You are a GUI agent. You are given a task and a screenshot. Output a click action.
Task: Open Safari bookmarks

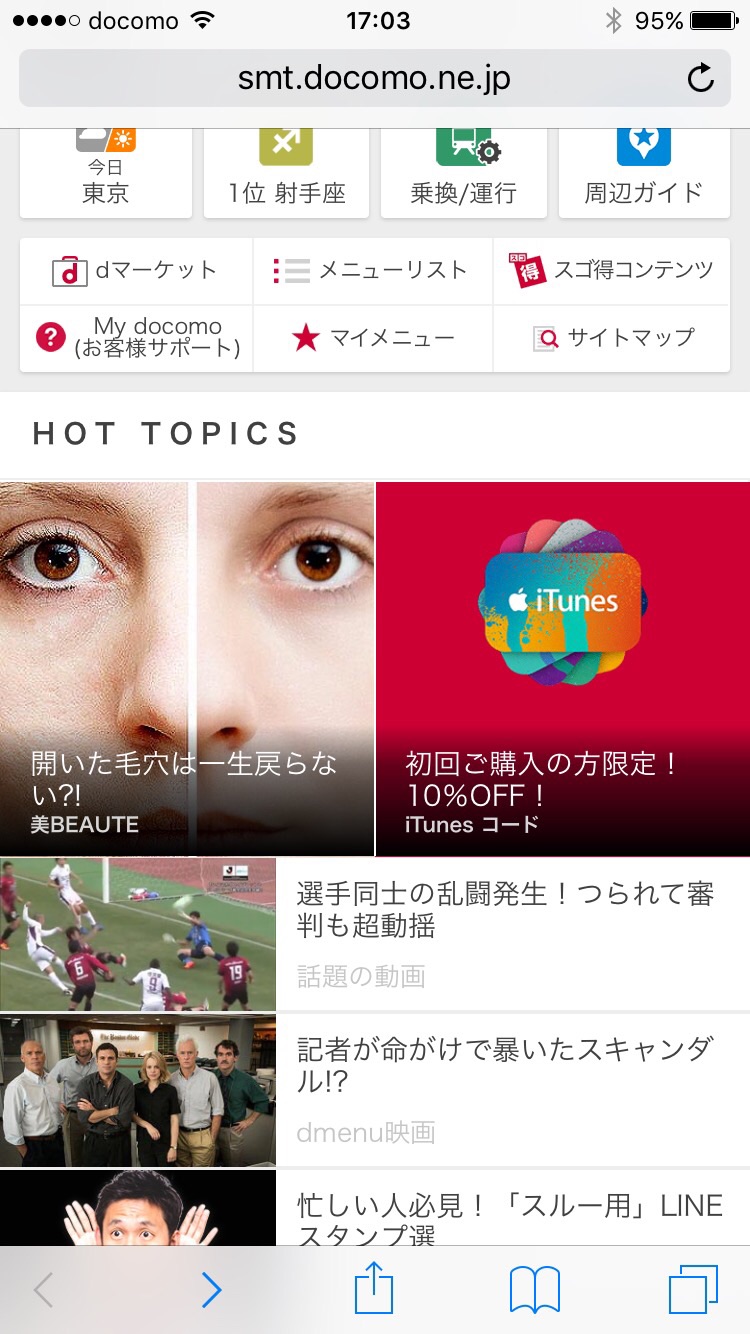[x=534, y=1290]
